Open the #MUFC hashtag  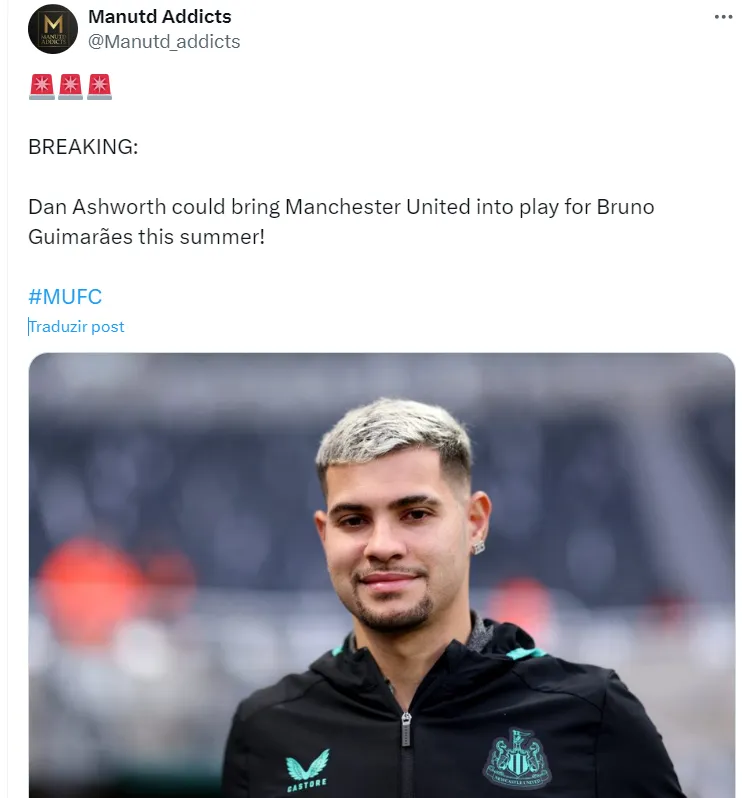pyautogui.click(x=65, y=297)
